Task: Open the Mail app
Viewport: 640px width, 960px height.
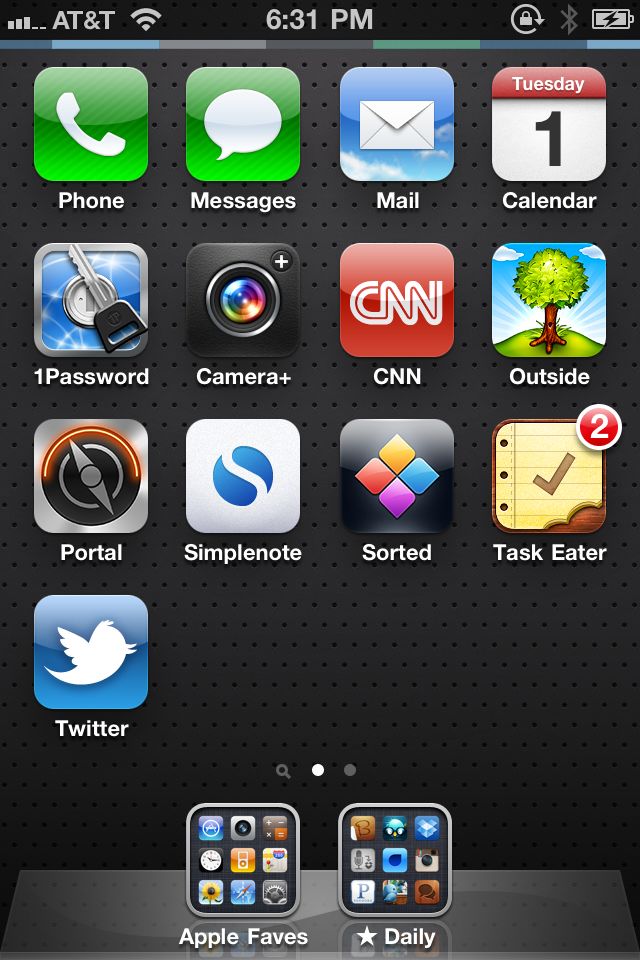Action: [x=397, y=124]
